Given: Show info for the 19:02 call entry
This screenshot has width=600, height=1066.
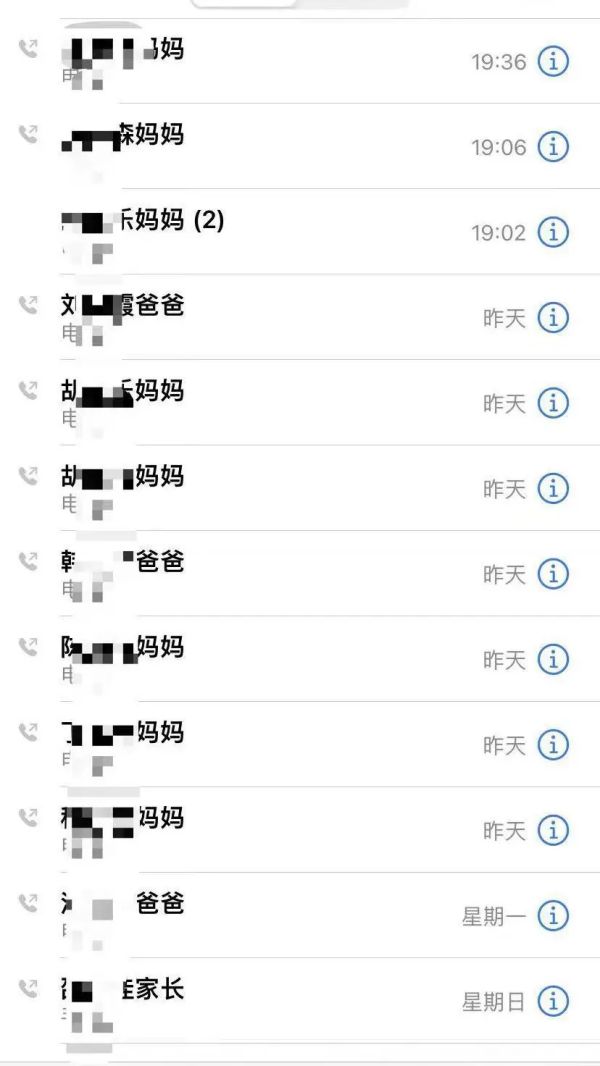Looking at the screenshot, I should click(552, 233).
